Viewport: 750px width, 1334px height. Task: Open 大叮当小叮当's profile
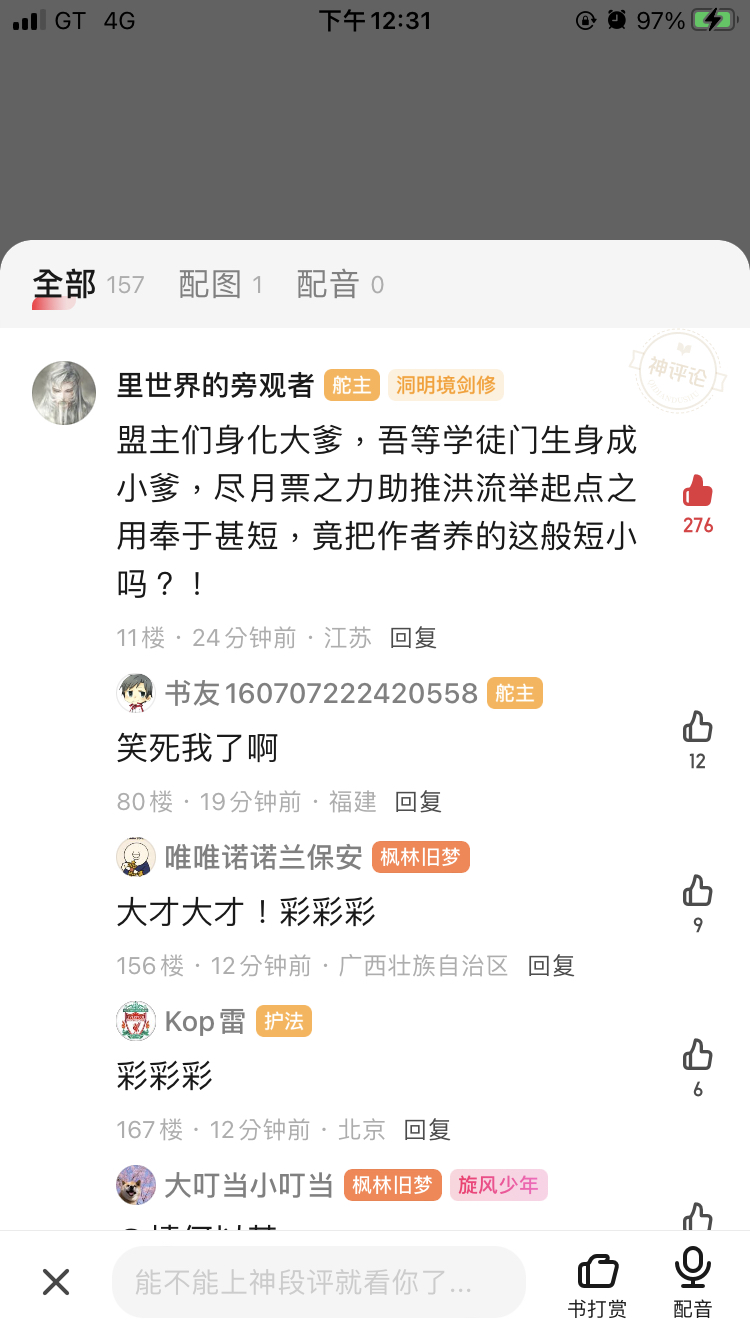136,1185
